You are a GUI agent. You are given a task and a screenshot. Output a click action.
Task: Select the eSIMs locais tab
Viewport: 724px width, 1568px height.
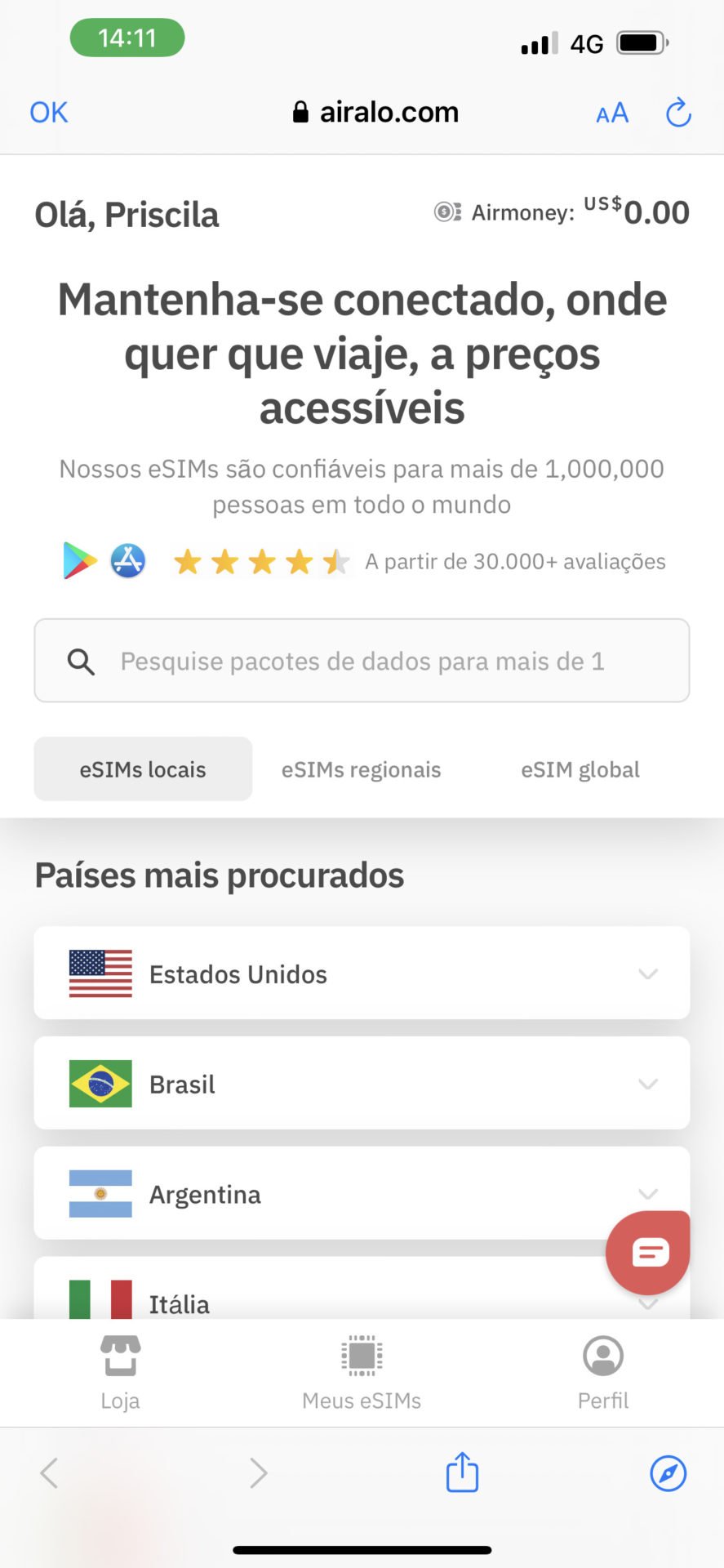(143, 769)
